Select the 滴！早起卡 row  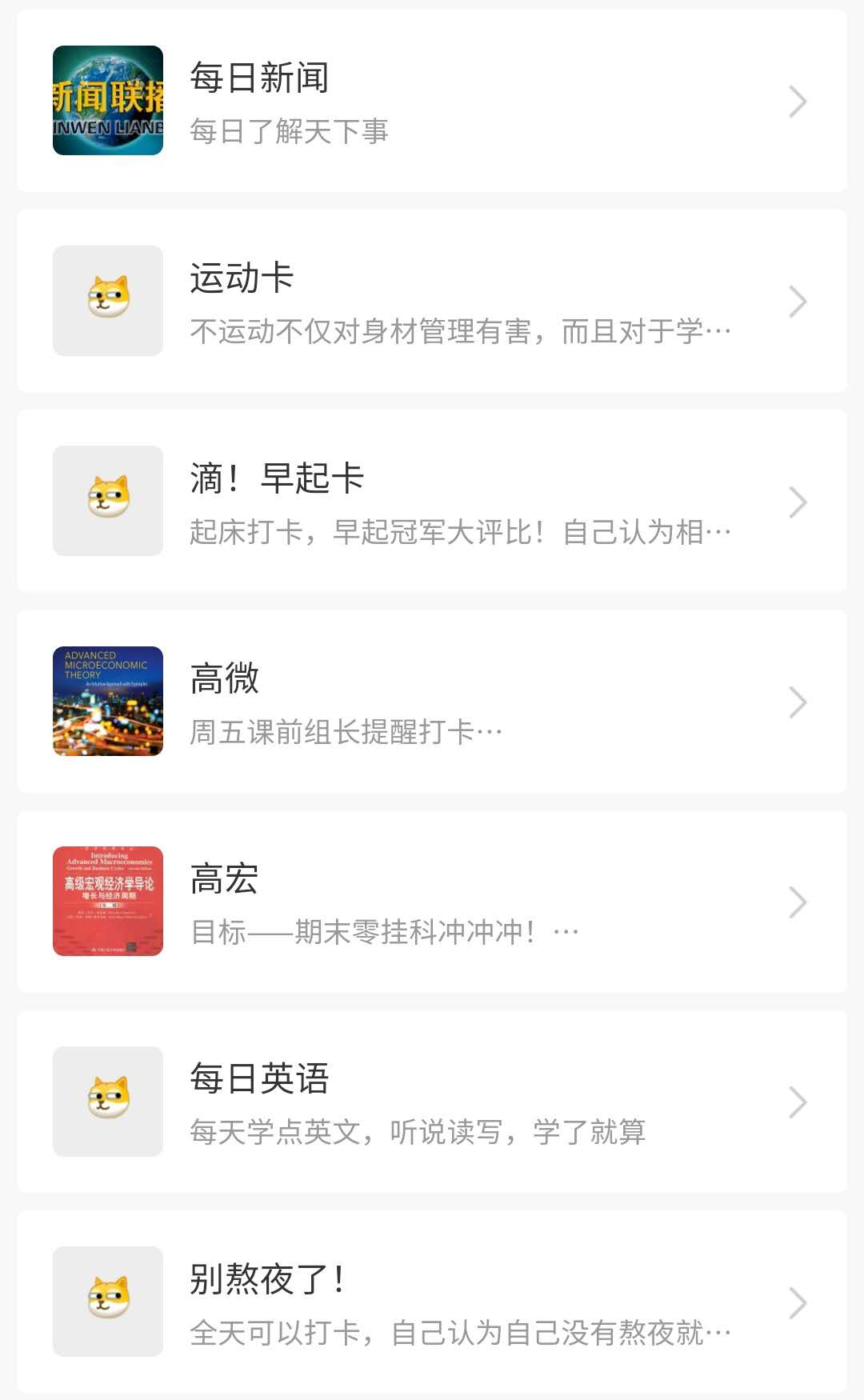tap(432, 502)
